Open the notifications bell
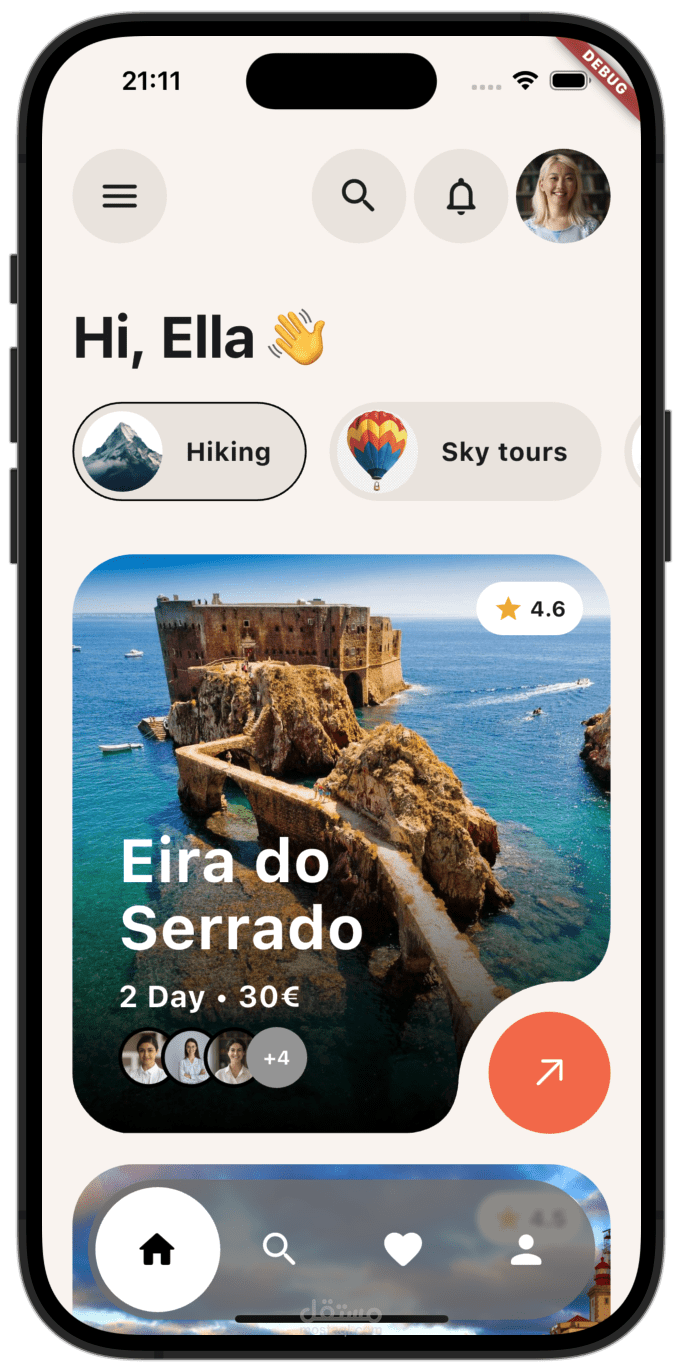The width and height of the screenshot is (682, 1364). point(460,196)
